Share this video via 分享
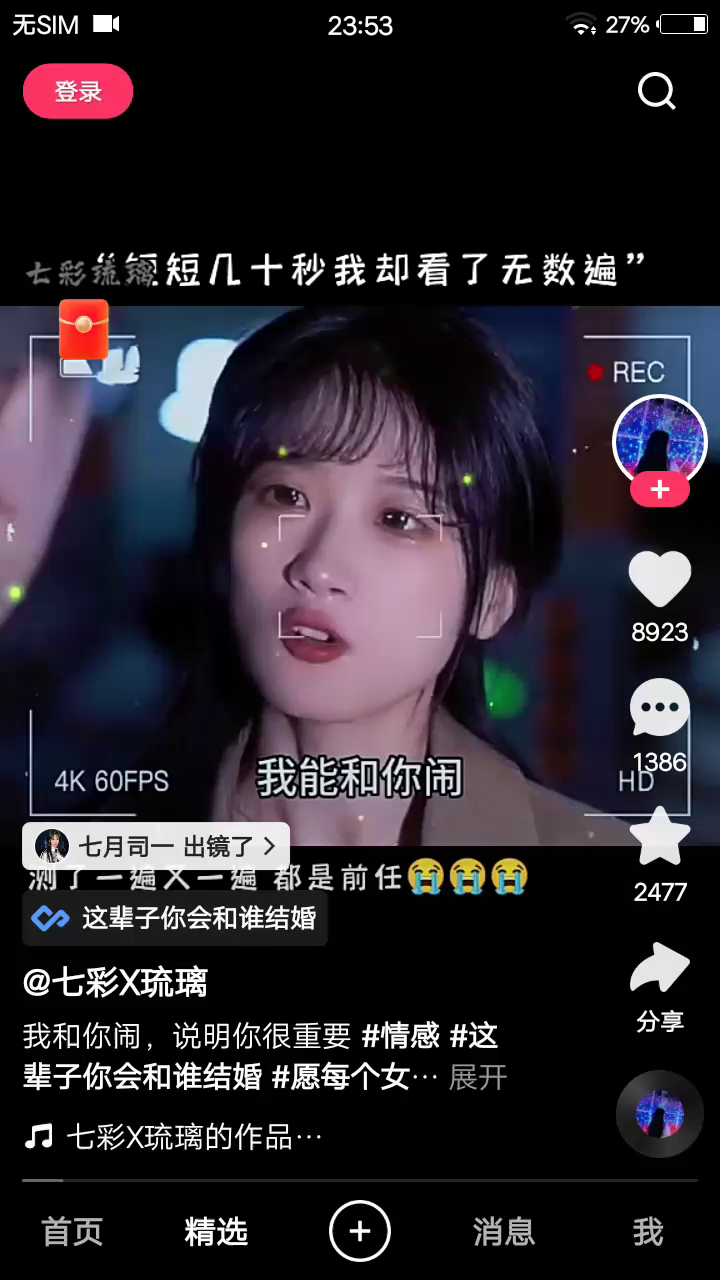The width and height of the screenshot is (720, 1280). point(659,970)
